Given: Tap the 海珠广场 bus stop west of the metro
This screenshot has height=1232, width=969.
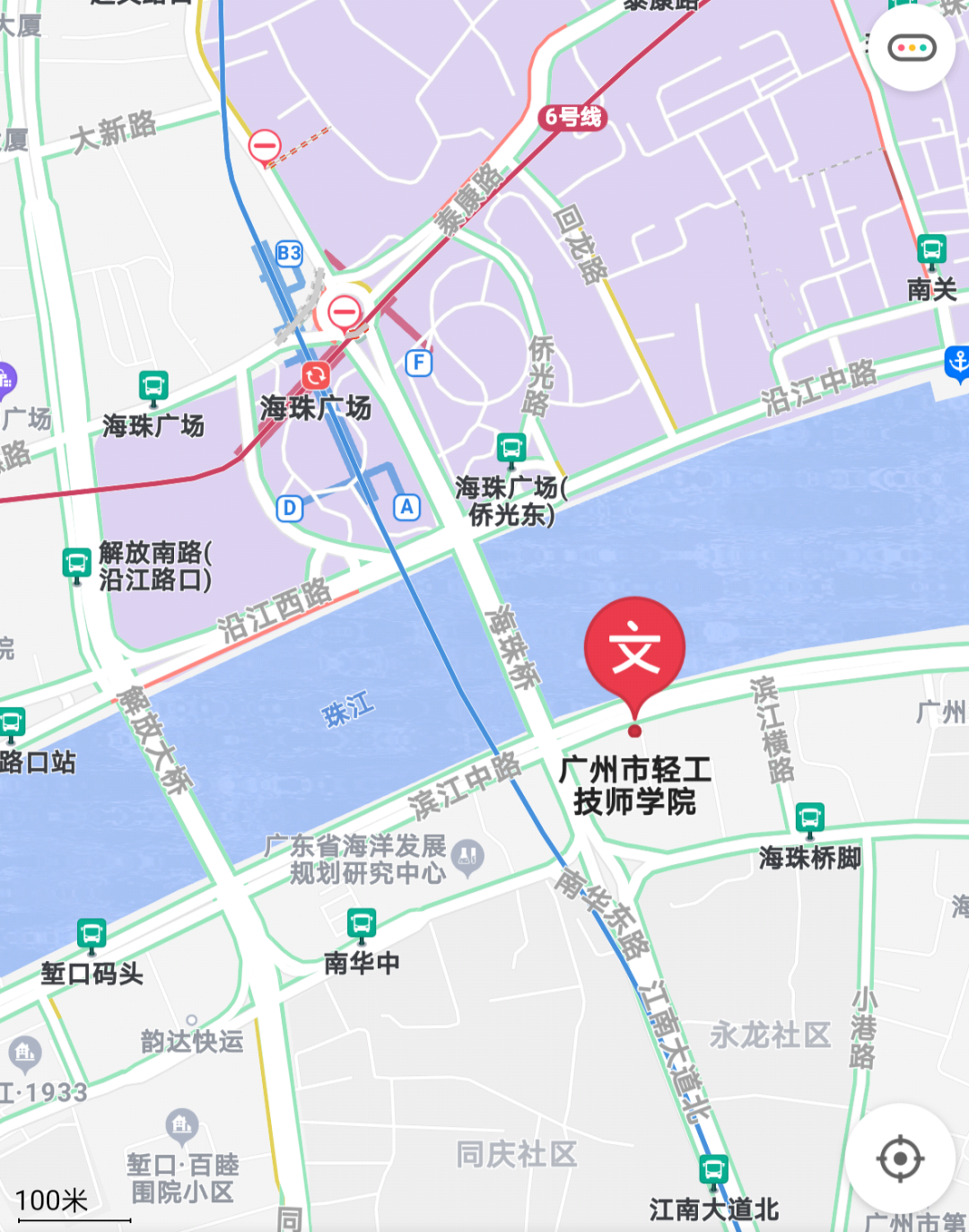Looking at the screenshot, I should pos(153,387).
